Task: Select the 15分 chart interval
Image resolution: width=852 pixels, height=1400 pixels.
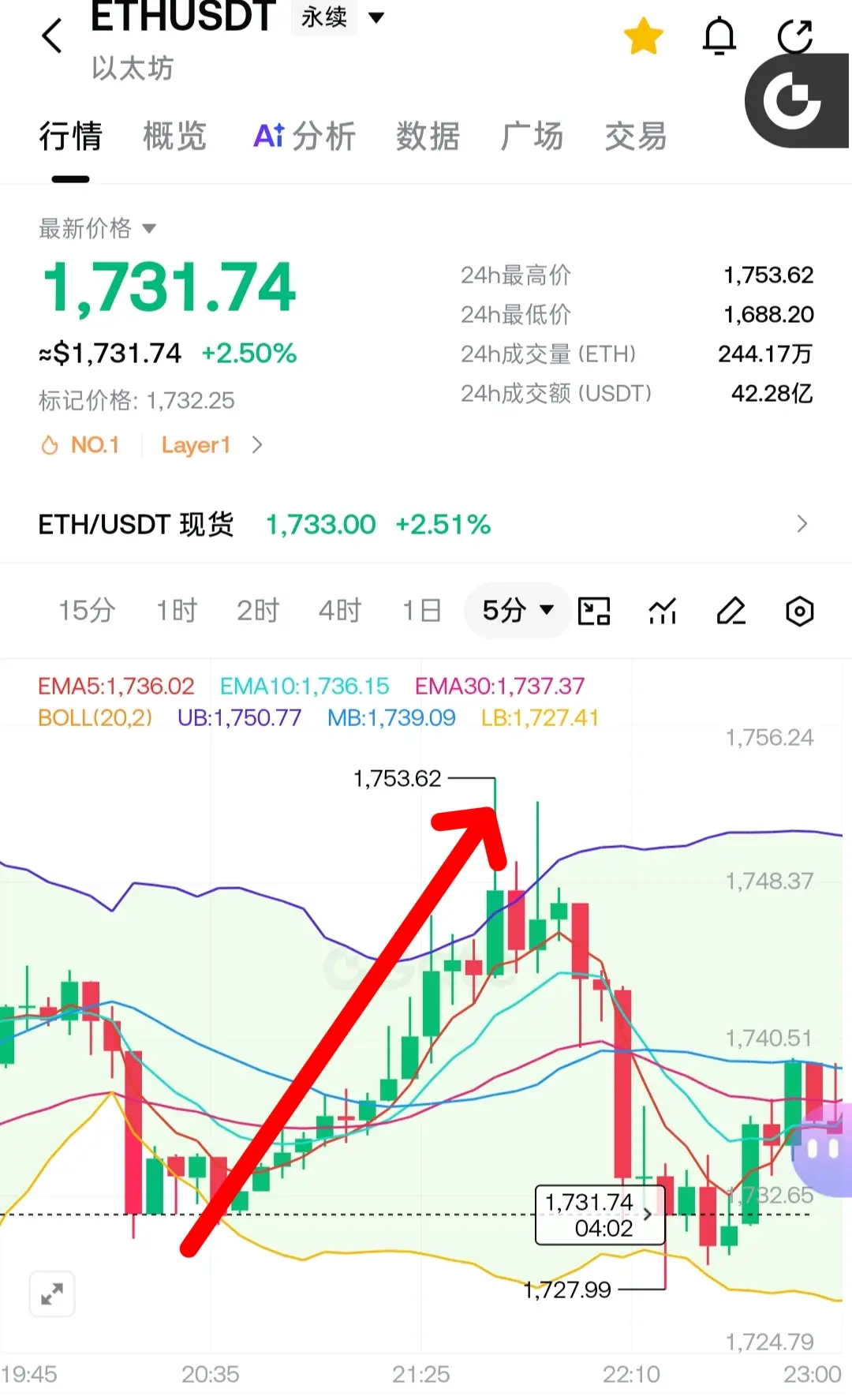Action: pos(87,611)
